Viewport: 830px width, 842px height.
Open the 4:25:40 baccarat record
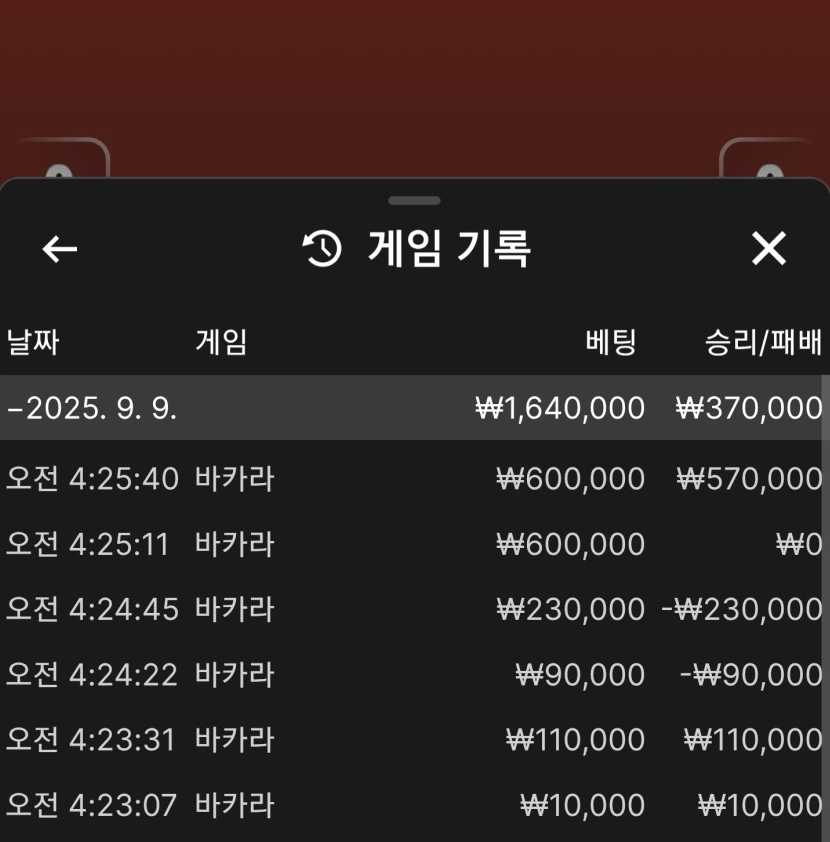tap(414, 479)
